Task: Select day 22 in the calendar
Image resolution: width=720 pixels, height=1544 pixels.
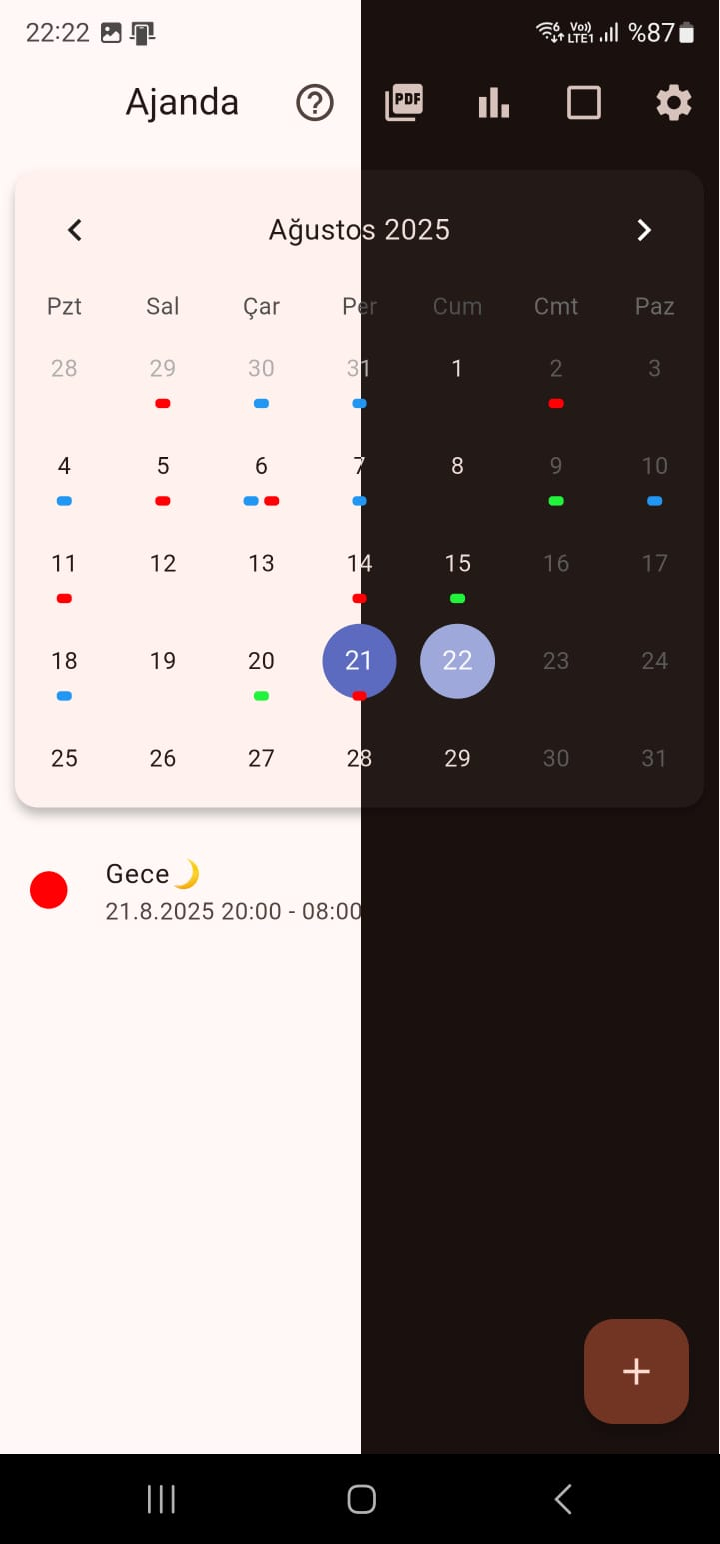Action: [457, 660]
